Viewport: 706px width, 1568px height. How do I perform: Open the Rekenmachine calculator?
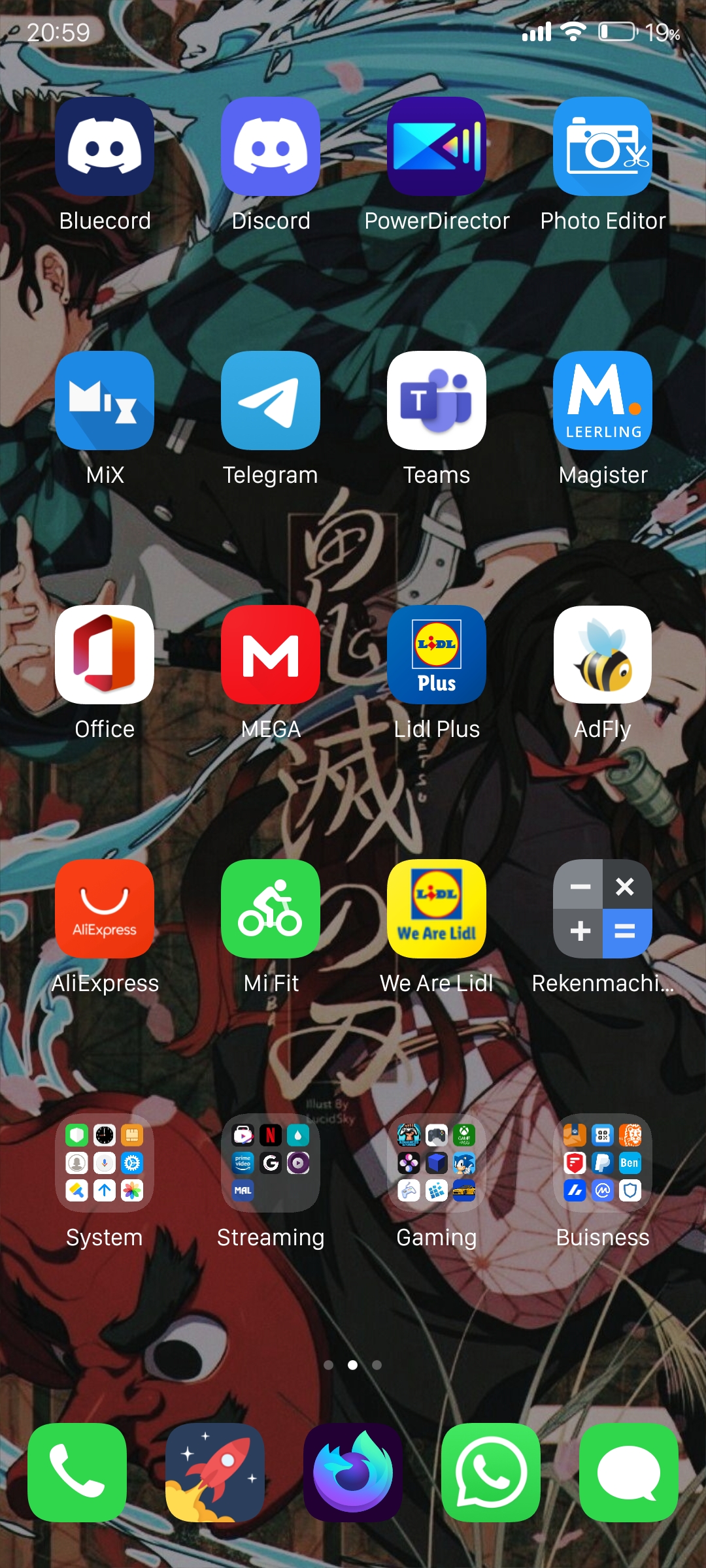[603, 909]
